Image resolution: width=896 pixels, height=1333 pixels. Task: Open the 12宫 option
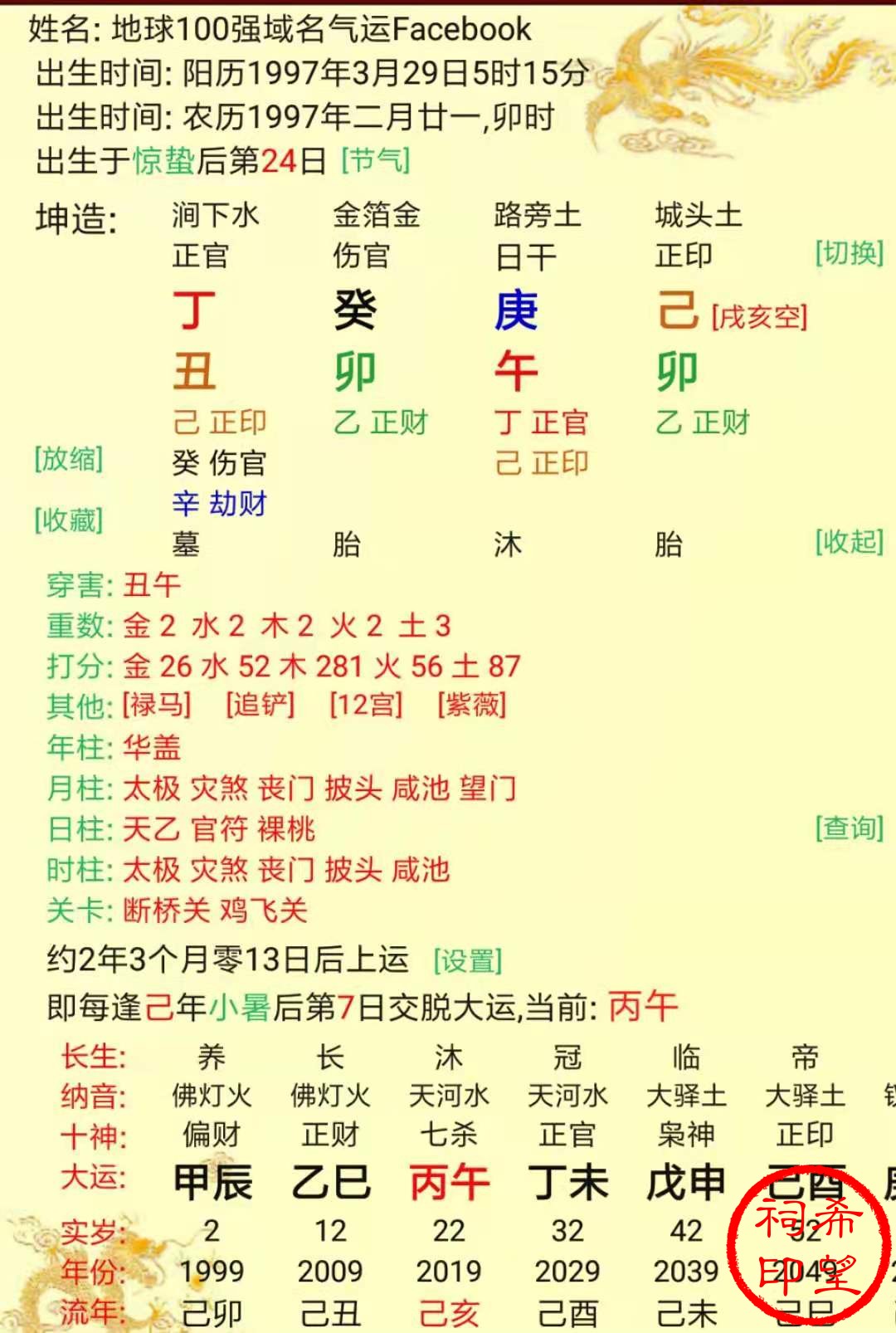366,706
